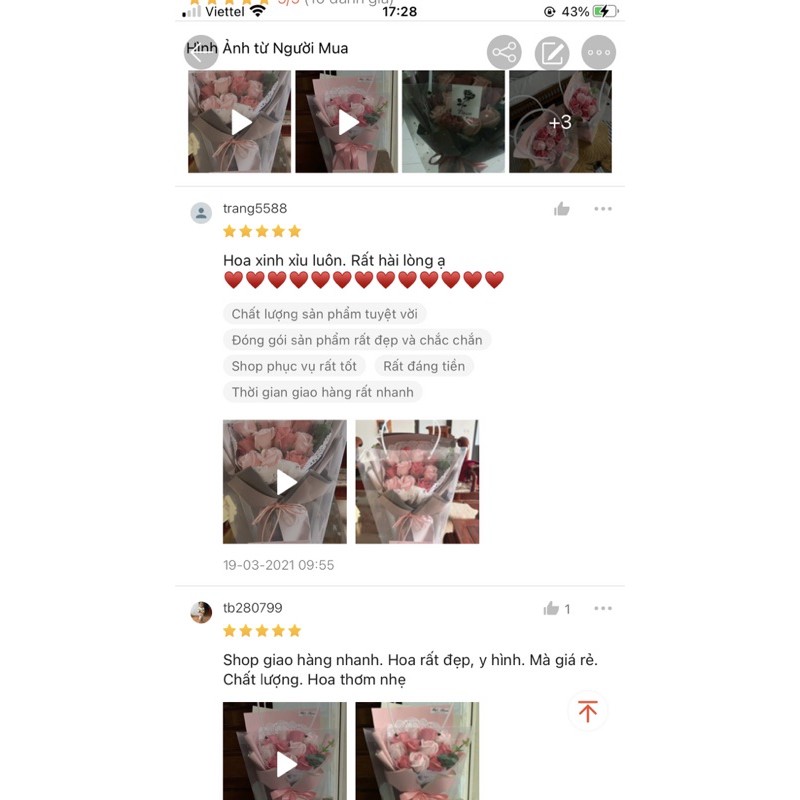Open the edit icon in header
Image resolution: width=800 pixels, height=800 pixels.
552,52
